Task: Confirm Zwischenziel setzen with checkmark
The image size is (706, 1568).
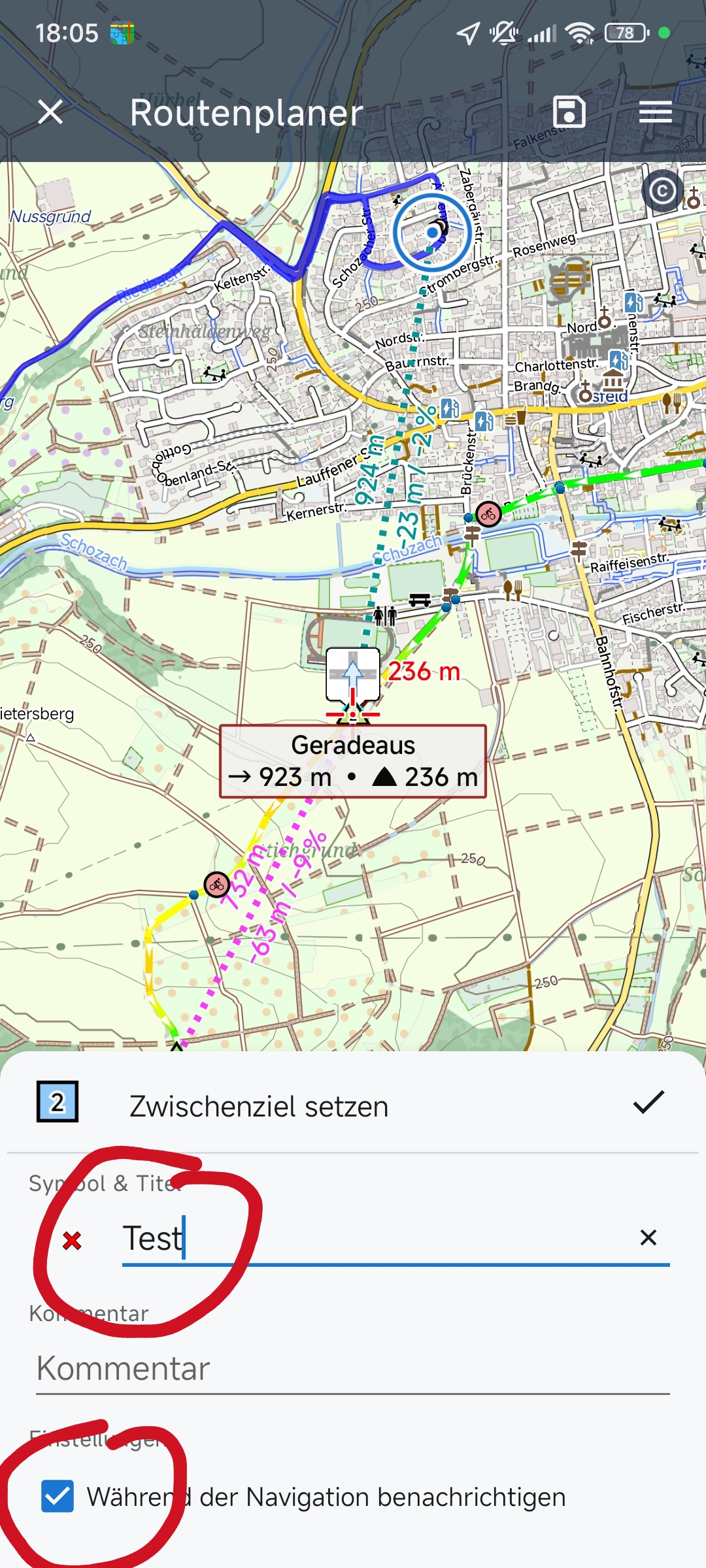Action: (x=648, y=1102)
